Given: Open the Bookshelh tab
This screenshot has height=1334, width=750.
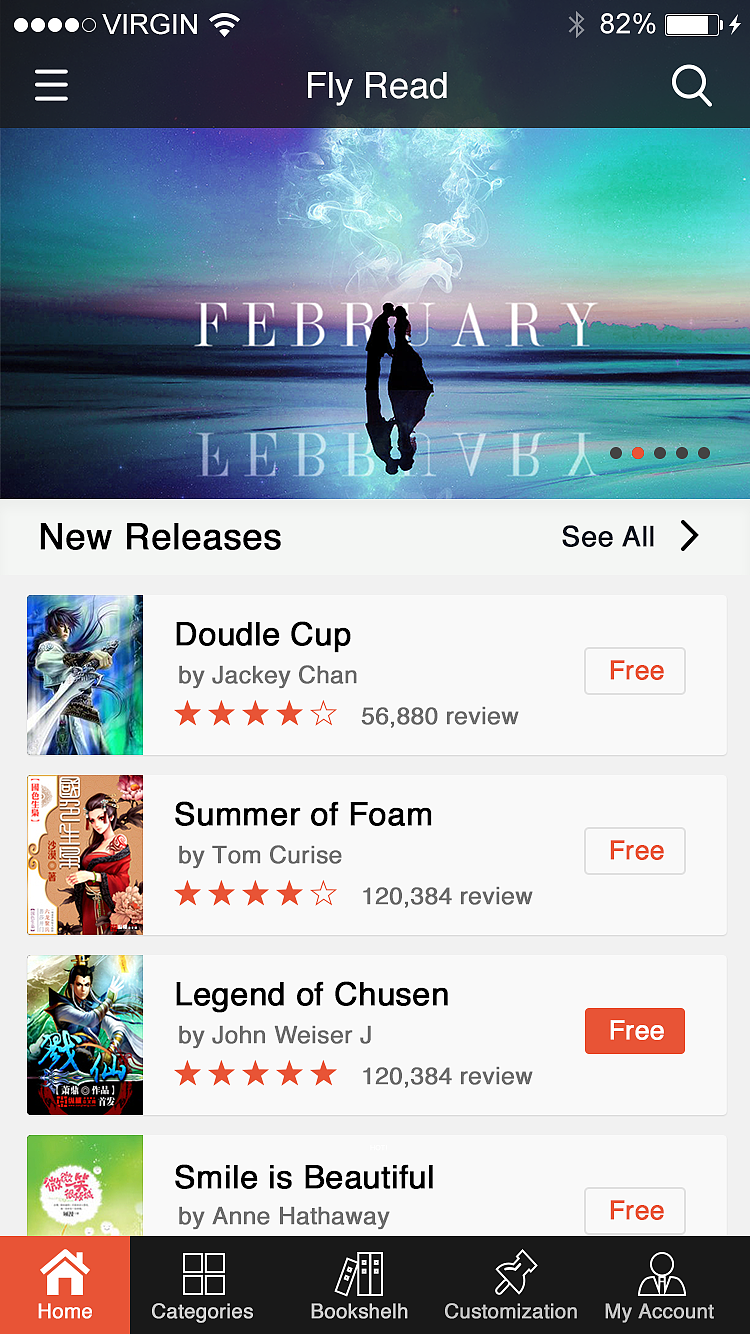Looking at the screenshot, I should (x=359, y=1285).
